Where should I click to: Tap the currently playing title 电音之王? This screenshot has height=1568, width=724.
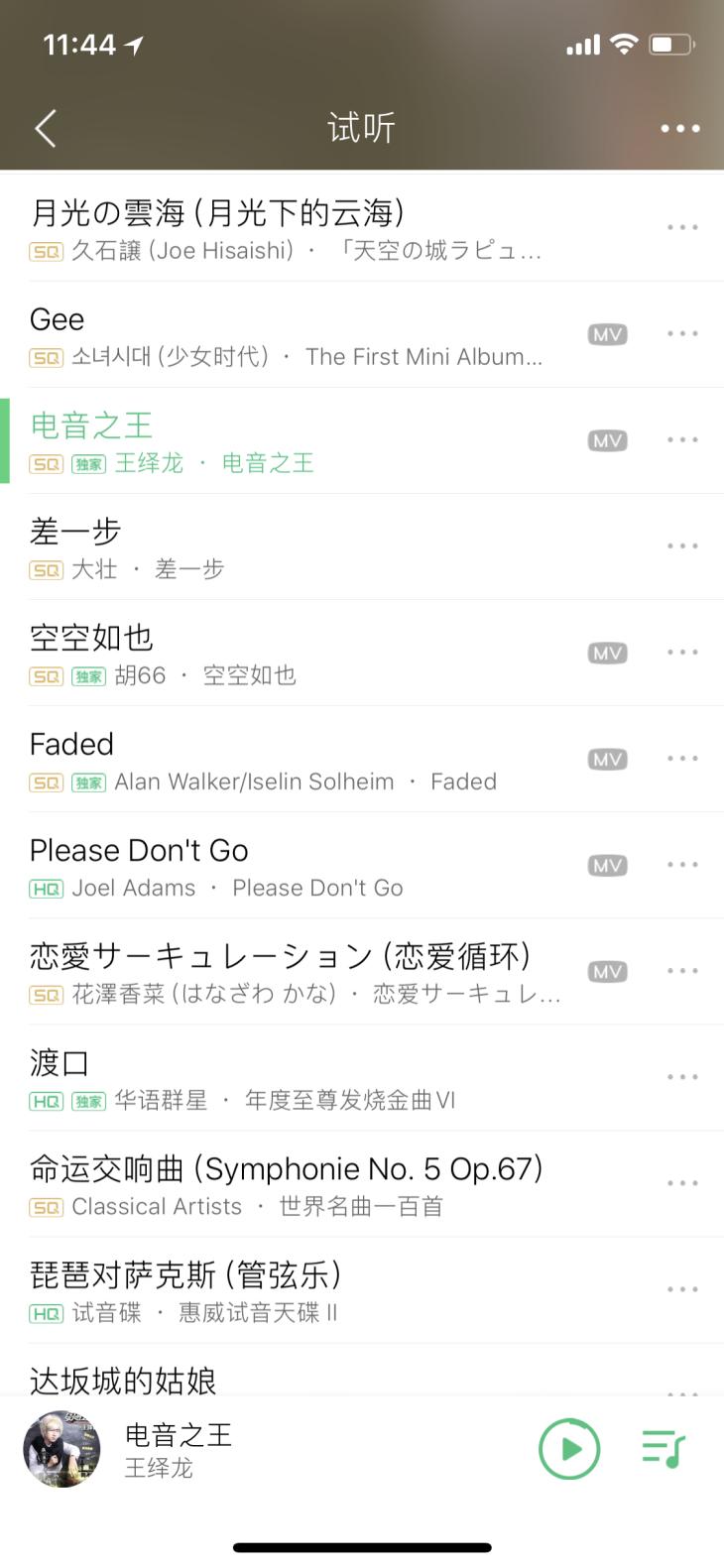click(179, 1435)
